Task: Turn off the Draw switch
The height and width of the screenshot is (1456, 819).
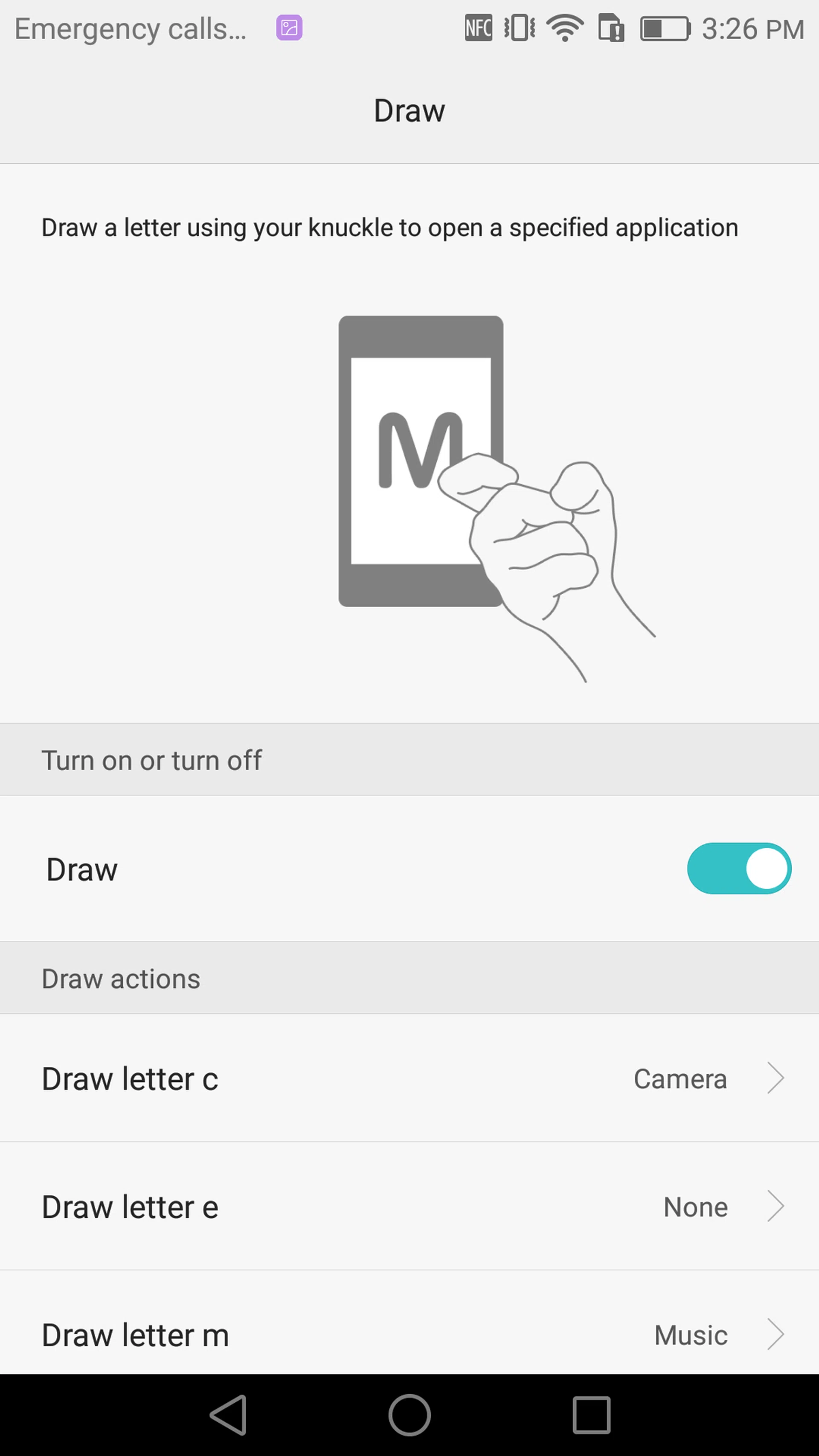Action: click(x=738, y=868)
